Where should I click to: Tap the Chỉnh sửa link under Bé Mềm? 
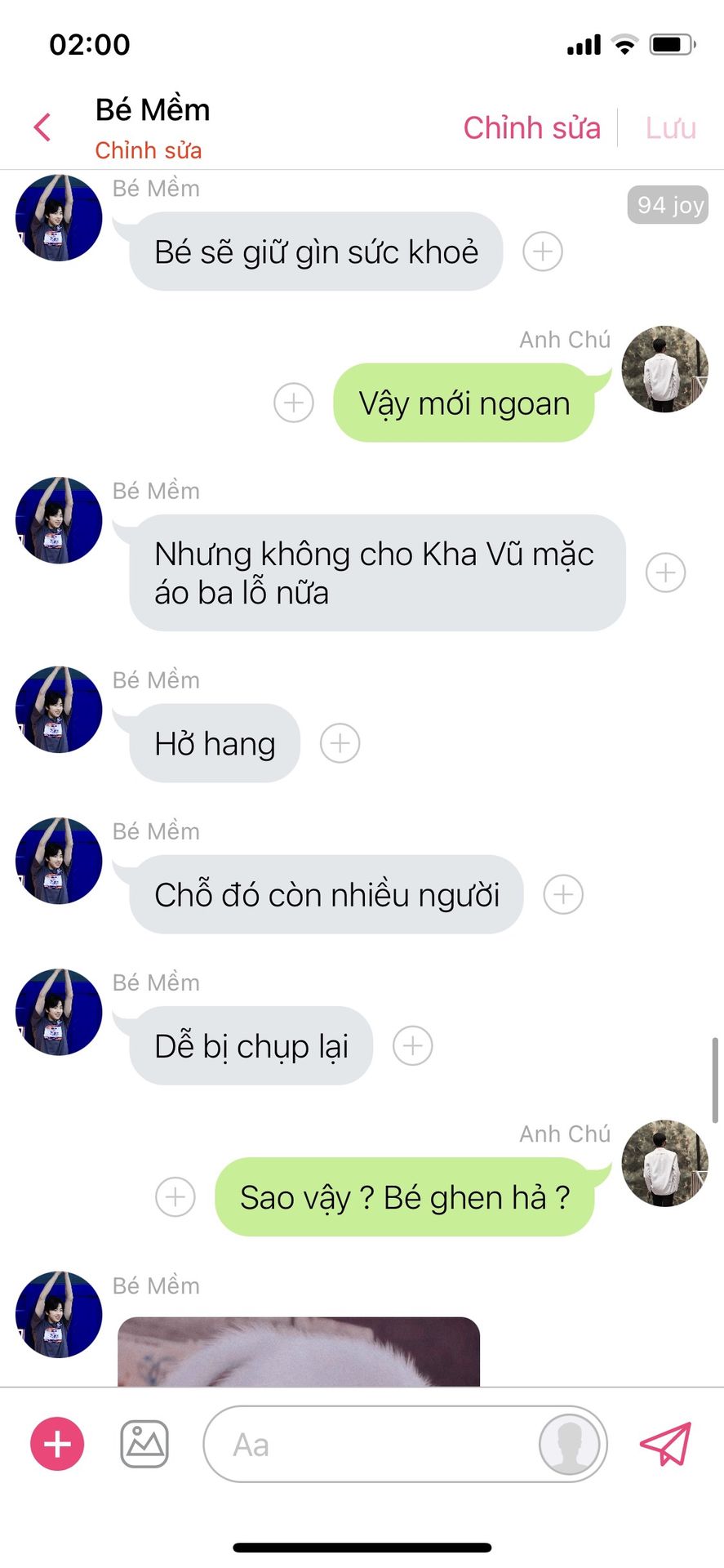(x=148, y=150)
